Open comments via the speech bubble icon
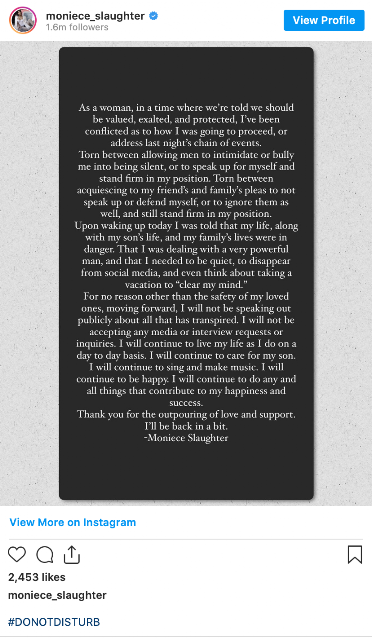 pos(45,555)
